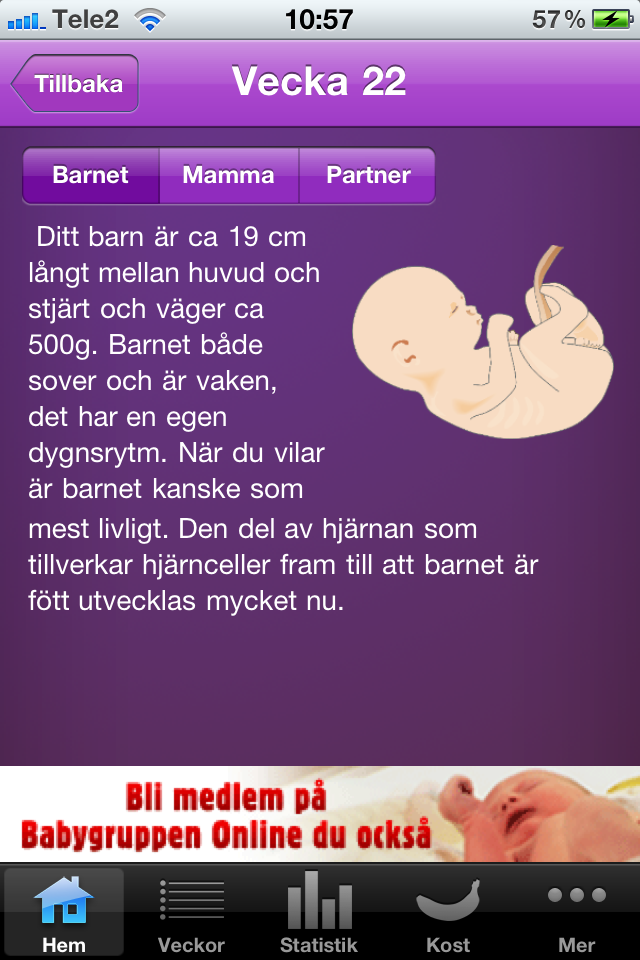
Task: Show the Partner segment
Action: [367, 176]
